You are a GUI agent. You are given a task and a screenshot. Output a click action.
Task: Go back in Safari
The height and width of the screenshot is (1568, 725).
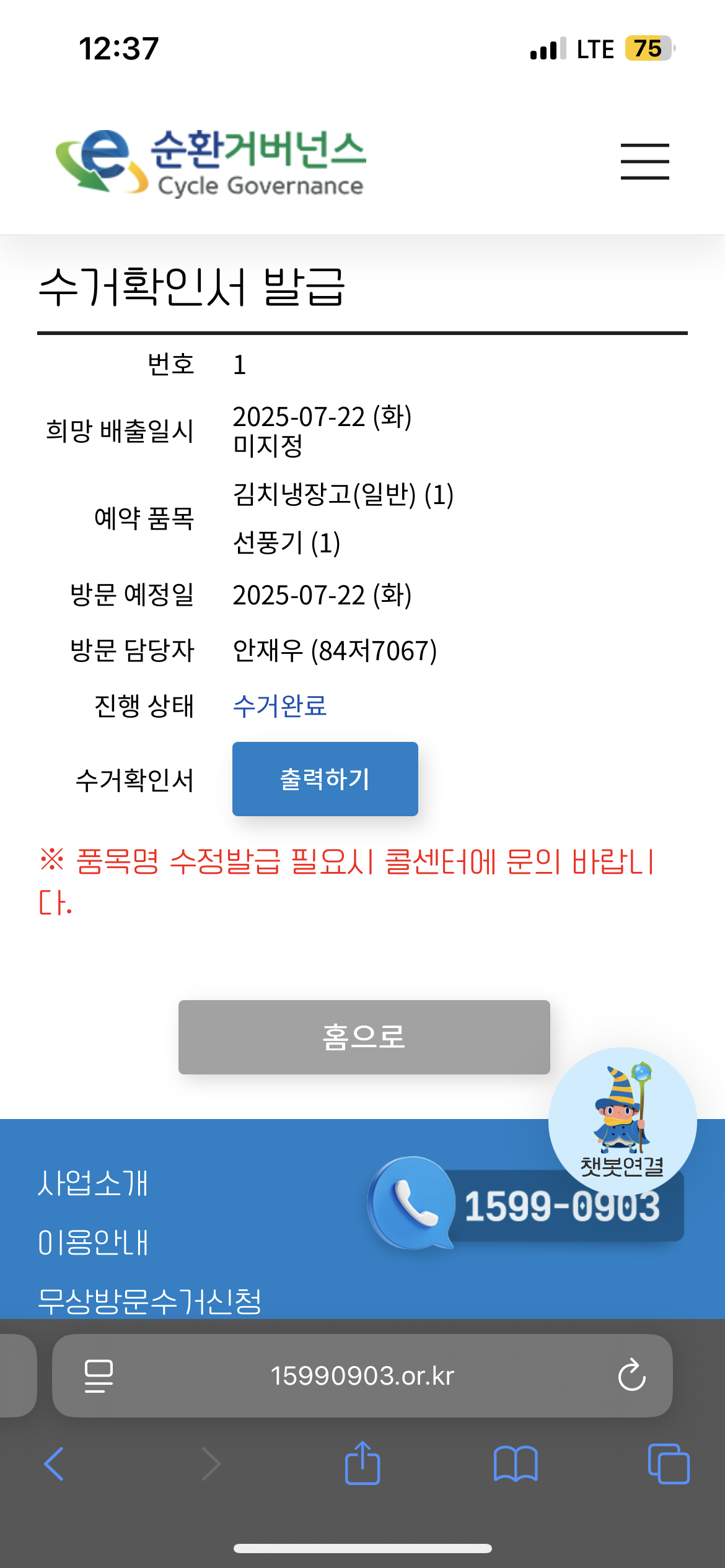[x=55, y=1464]
